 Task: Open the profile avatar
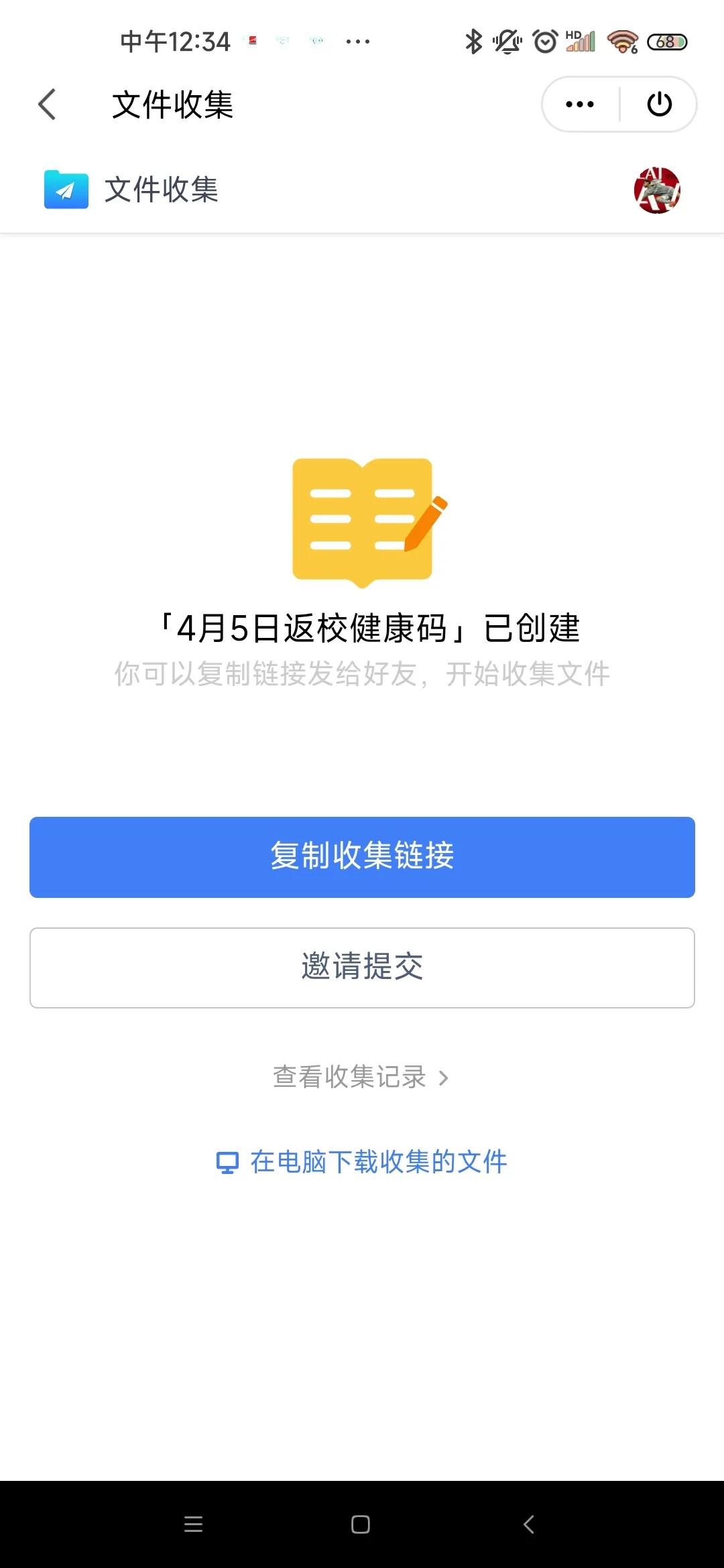click(x=657, y=190)
